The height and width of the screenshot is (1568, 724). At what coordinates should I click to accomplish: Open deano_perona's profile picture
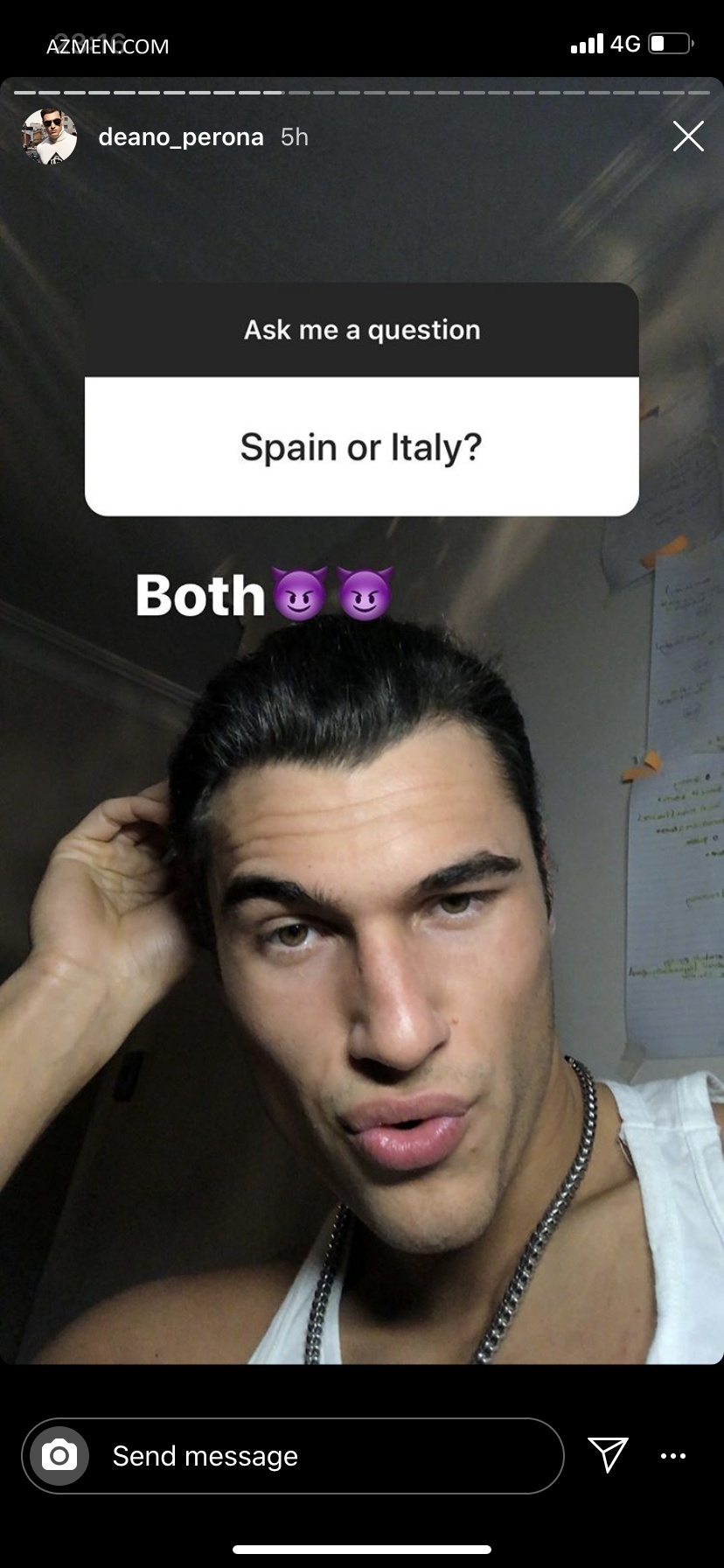49,136
